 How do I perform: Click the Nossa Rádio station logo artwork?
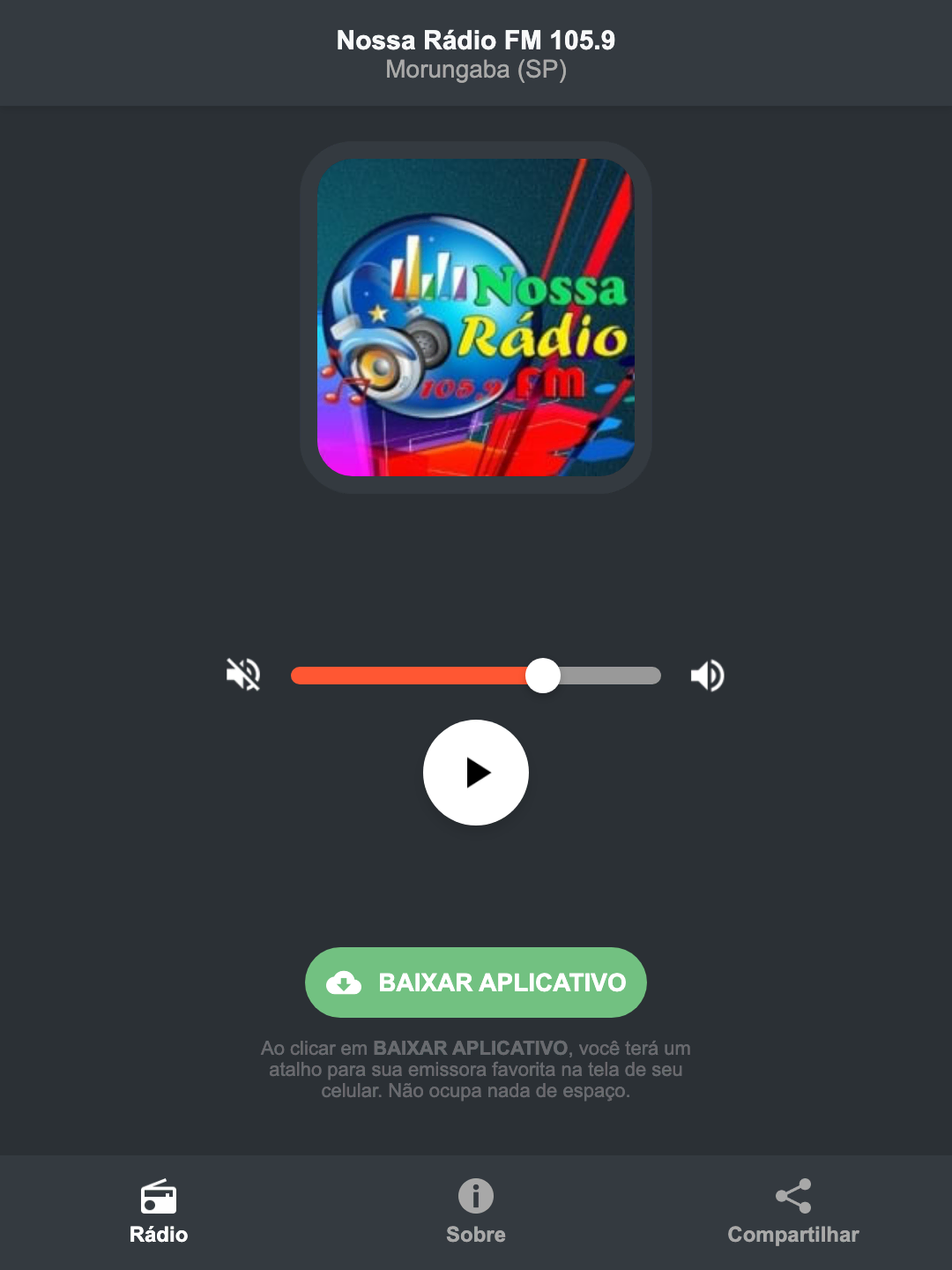(475, 315)
